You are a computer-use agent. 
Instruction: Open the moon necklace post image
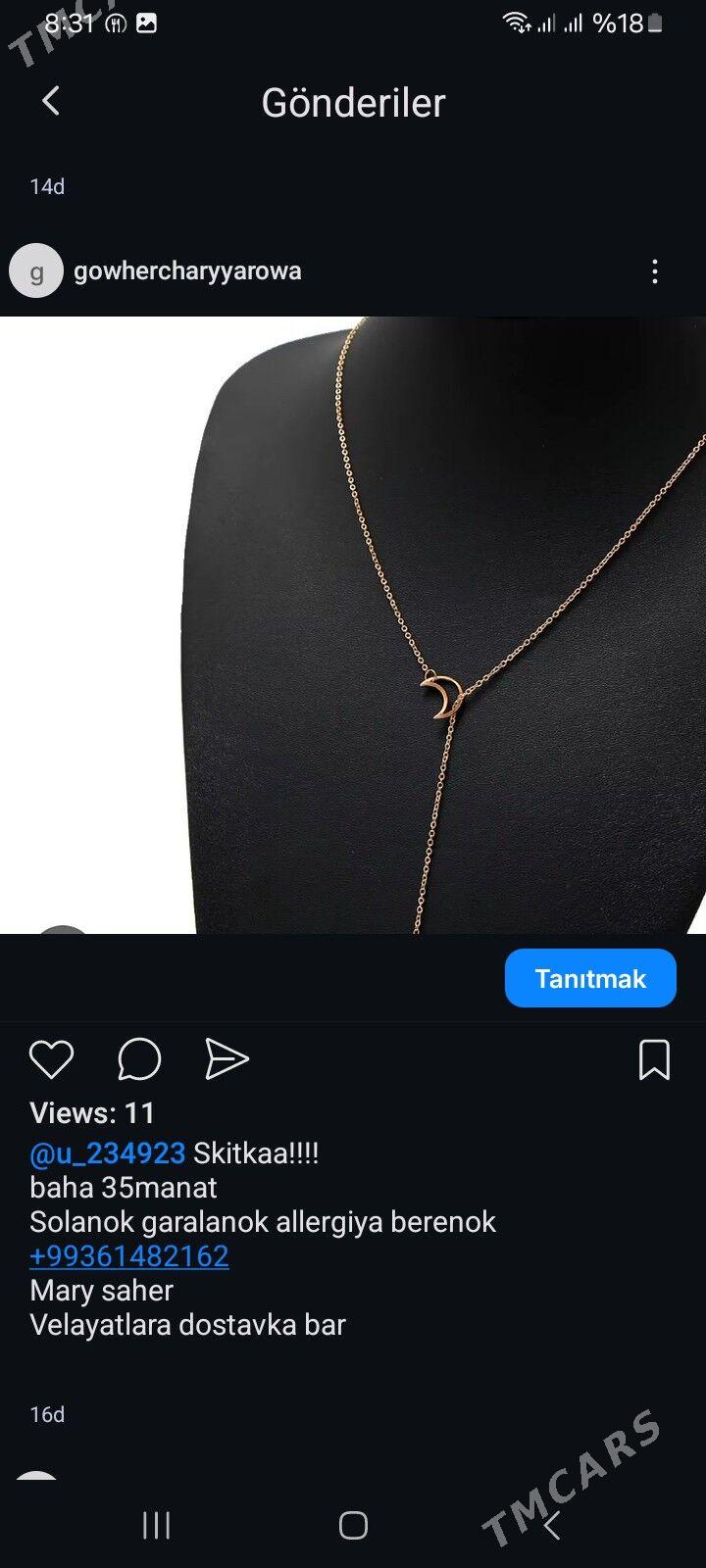(353, 624)
